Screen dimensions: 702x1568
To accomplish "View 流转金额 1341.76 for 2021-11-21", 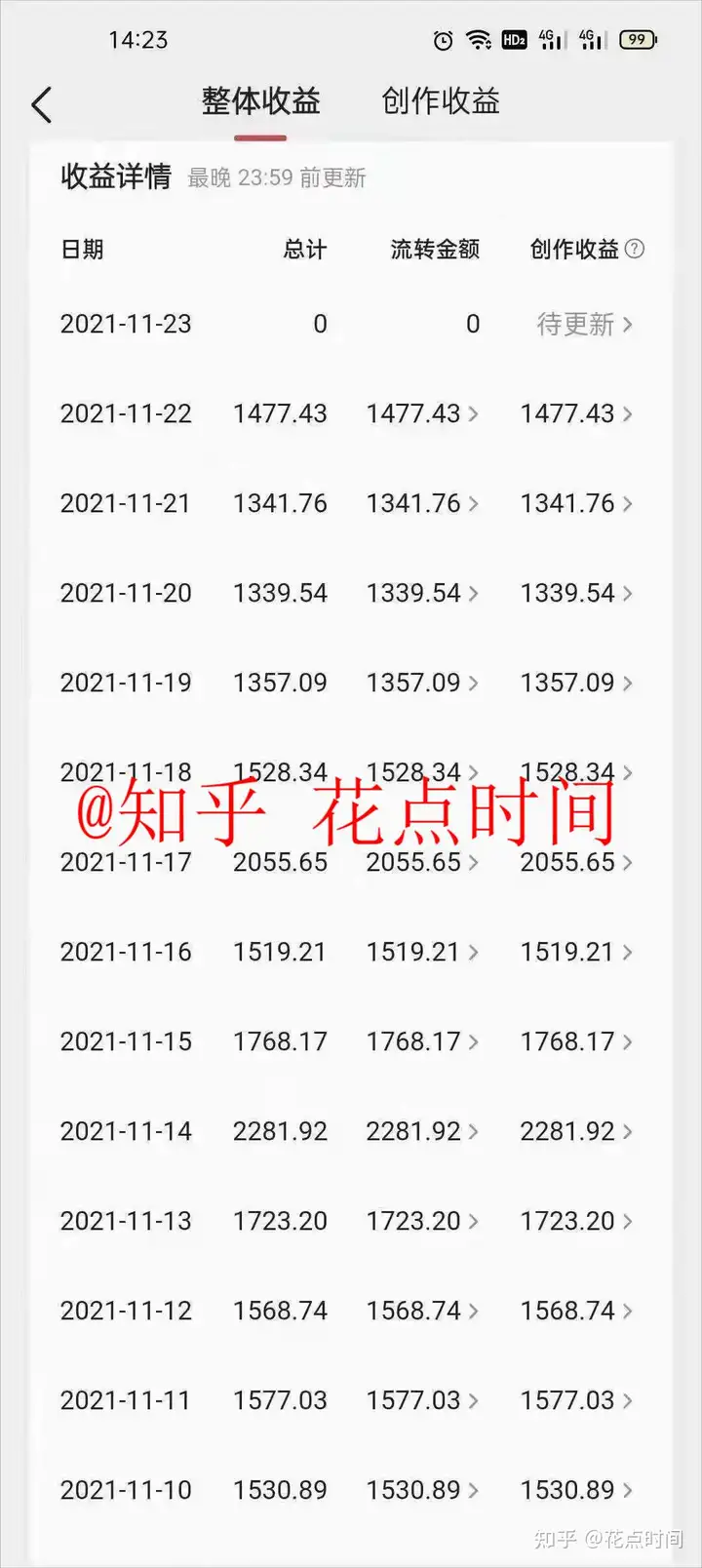I will coord(422,503).
